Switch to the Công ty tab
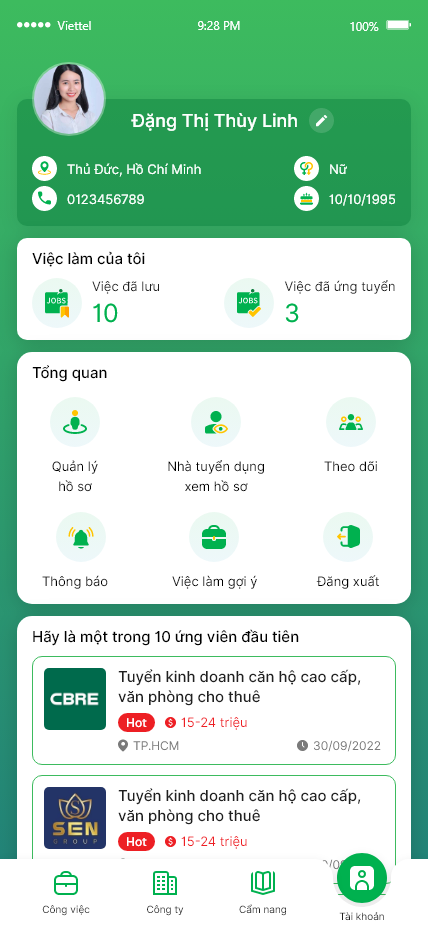428x927 pixels. tap(165, 893)
